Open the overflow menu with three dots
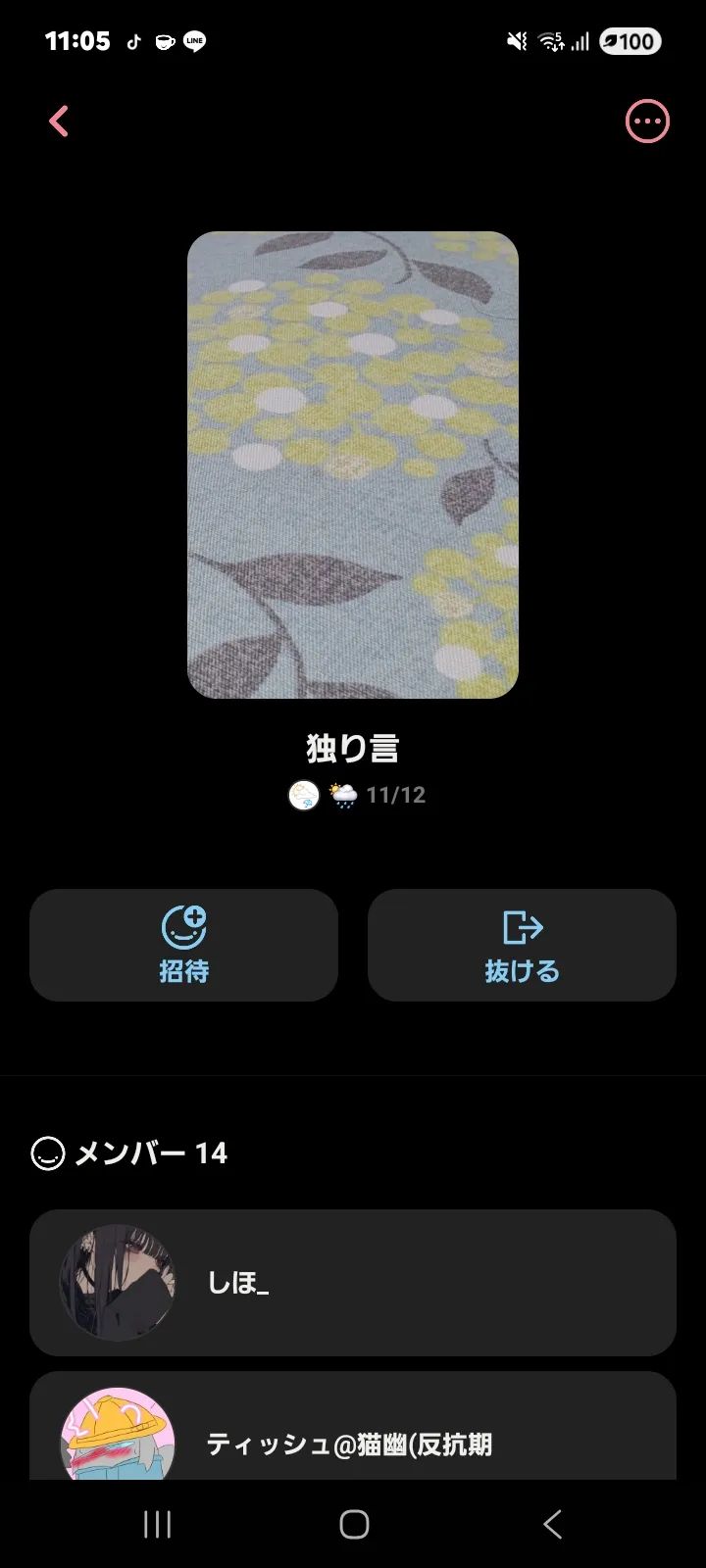 pyautogui.click(x=647, y=122)
